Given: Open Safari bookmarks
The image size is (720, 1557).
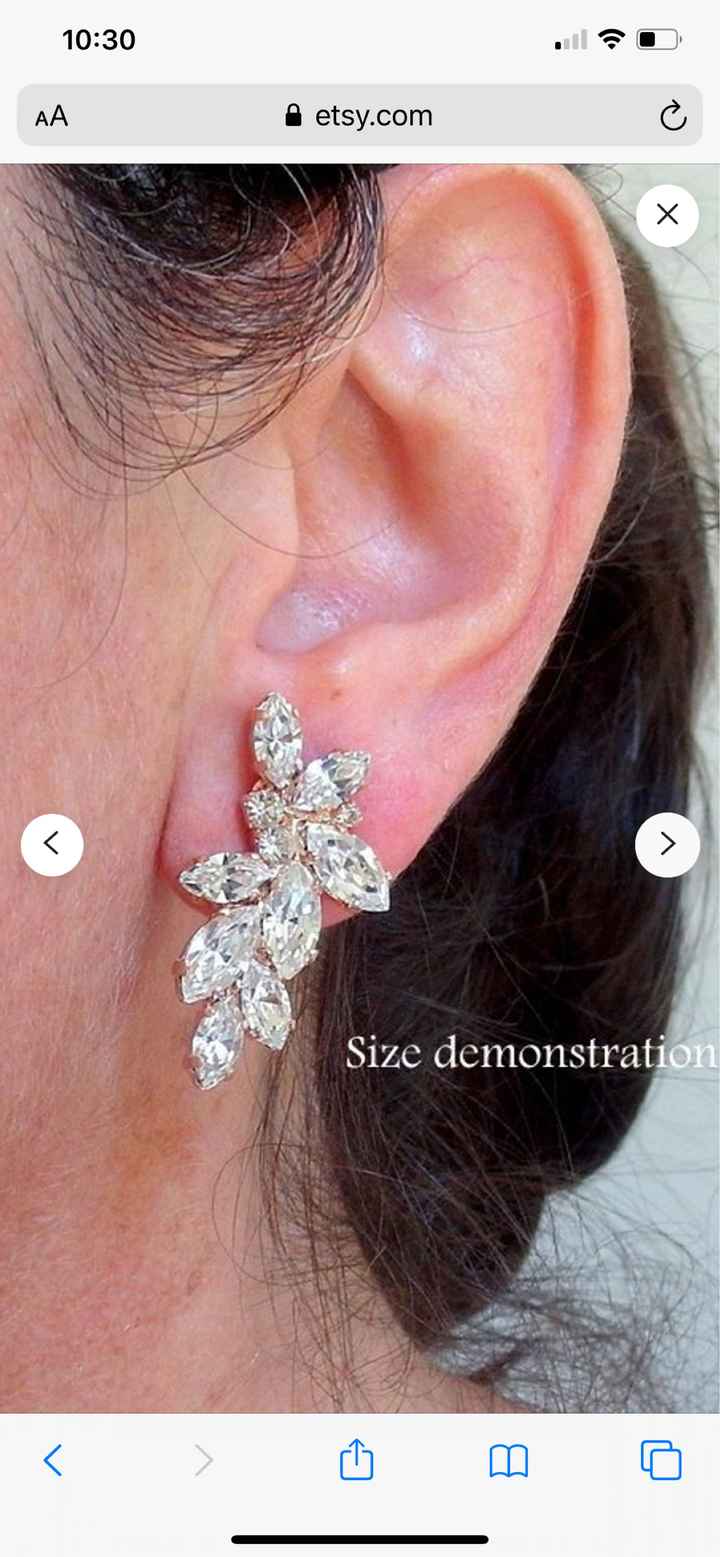Looking at the screenshot, I should [x=508, y=1461].
